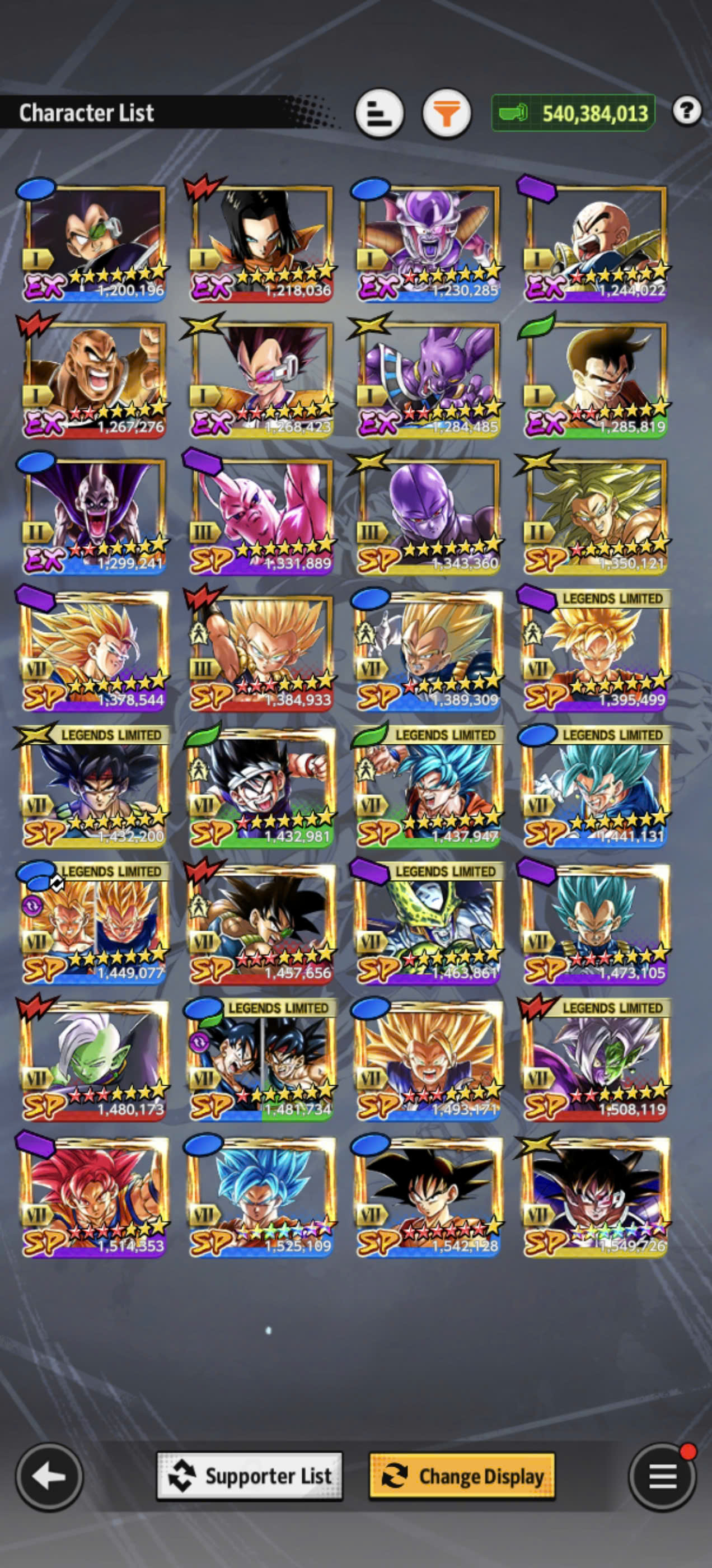The height and width of the screenshot is (1568, 712).
Task: Open the character card showing 1,432,981
Action: coord(261,786)
